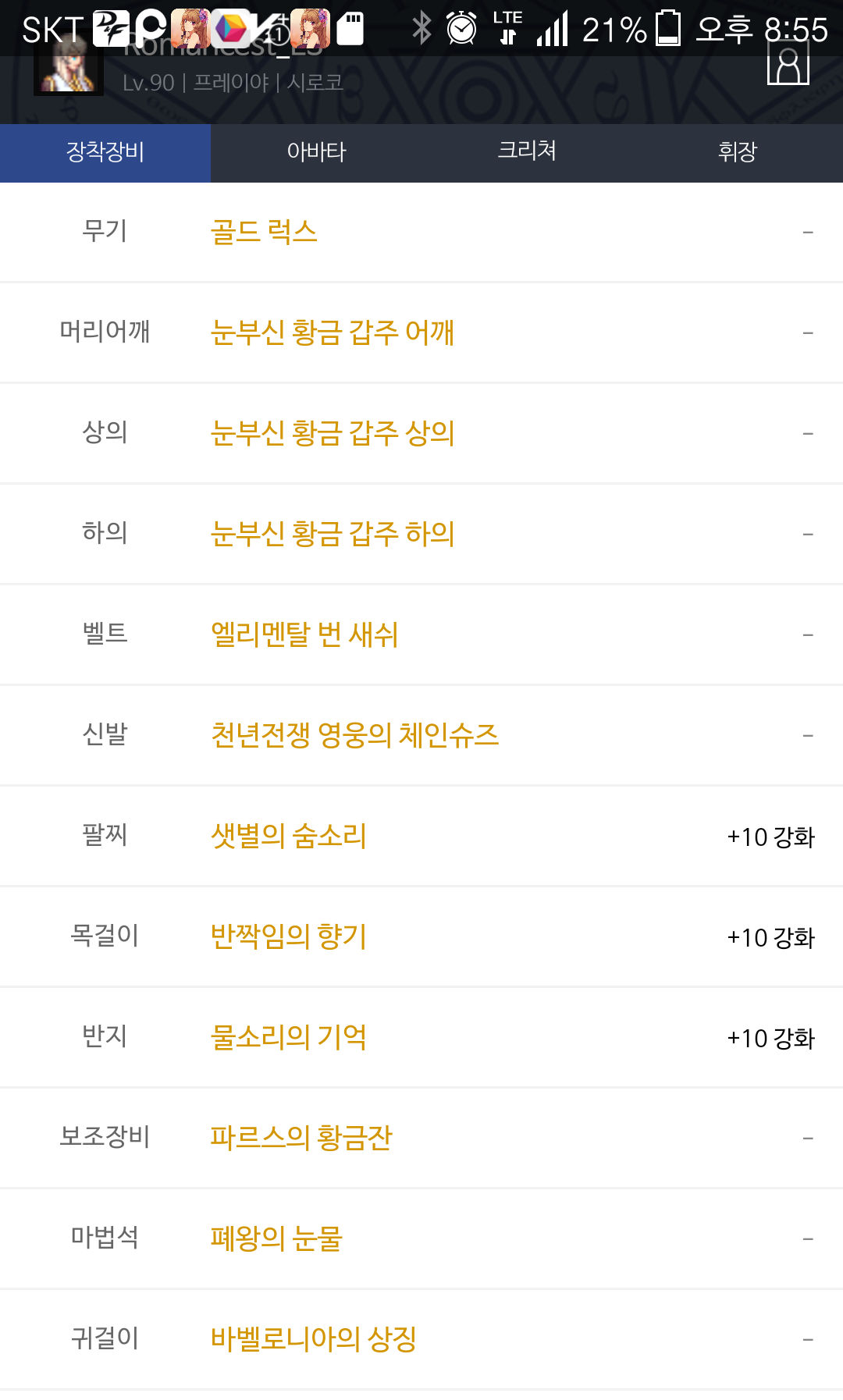
Task: Open the profile icon at top right
Action: click(788, 64)
